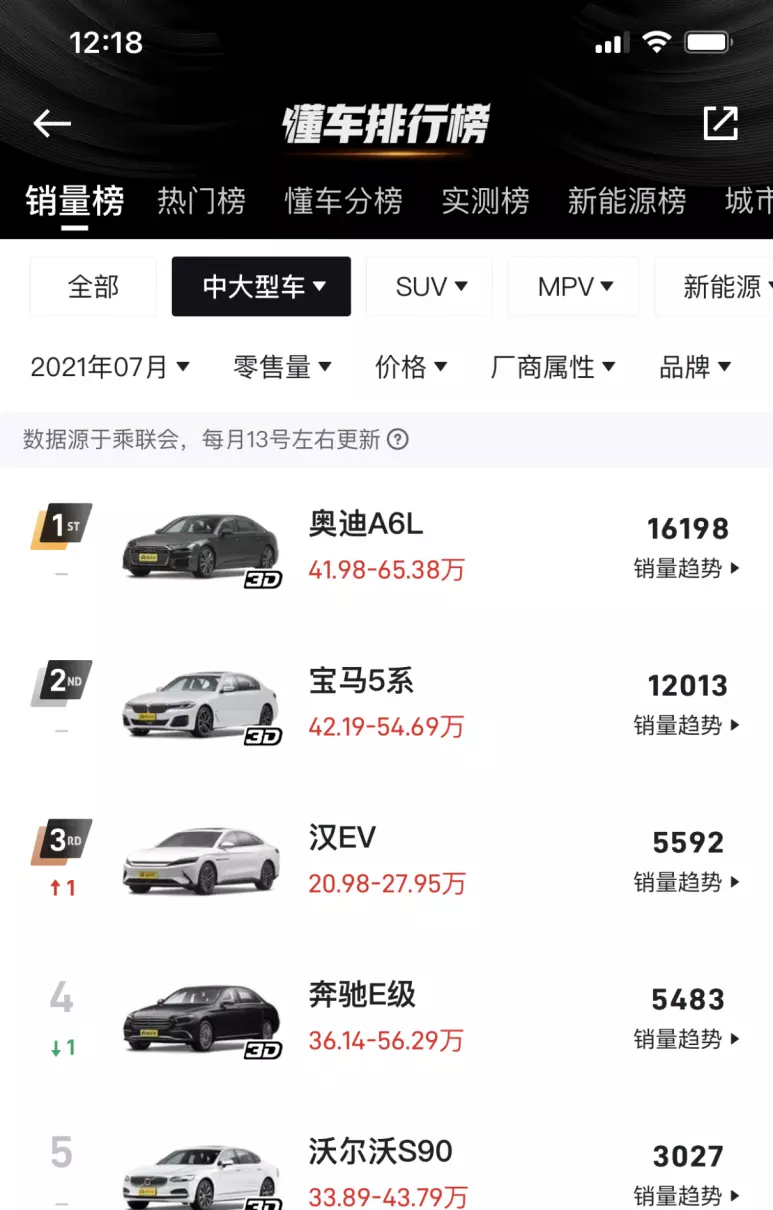Switch to the 热门榜 tab
This screenshot has height=1210, width=773.
tap(200, 200)
